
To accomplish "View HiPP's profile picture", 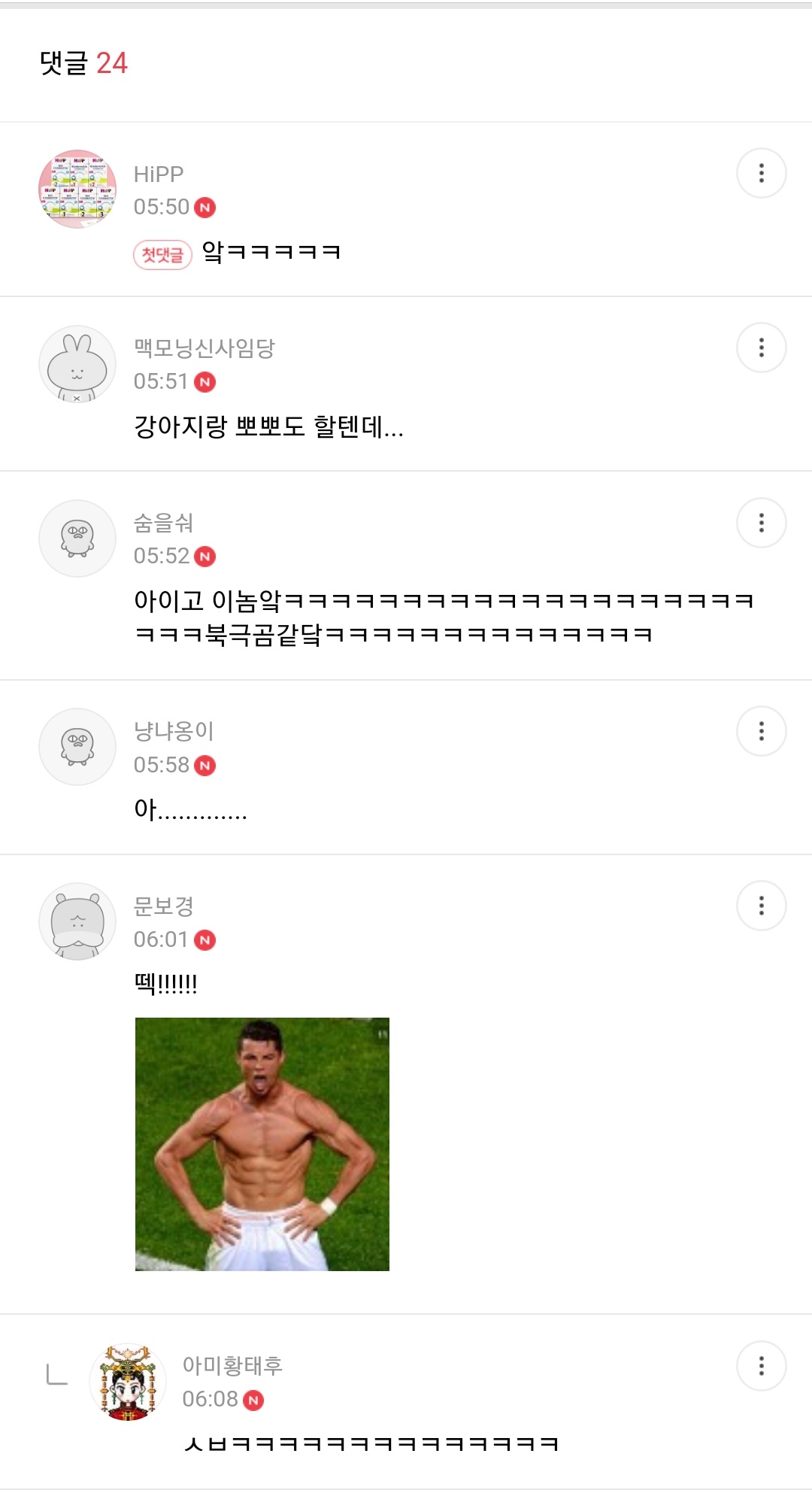I will click(x=77, y=189).
